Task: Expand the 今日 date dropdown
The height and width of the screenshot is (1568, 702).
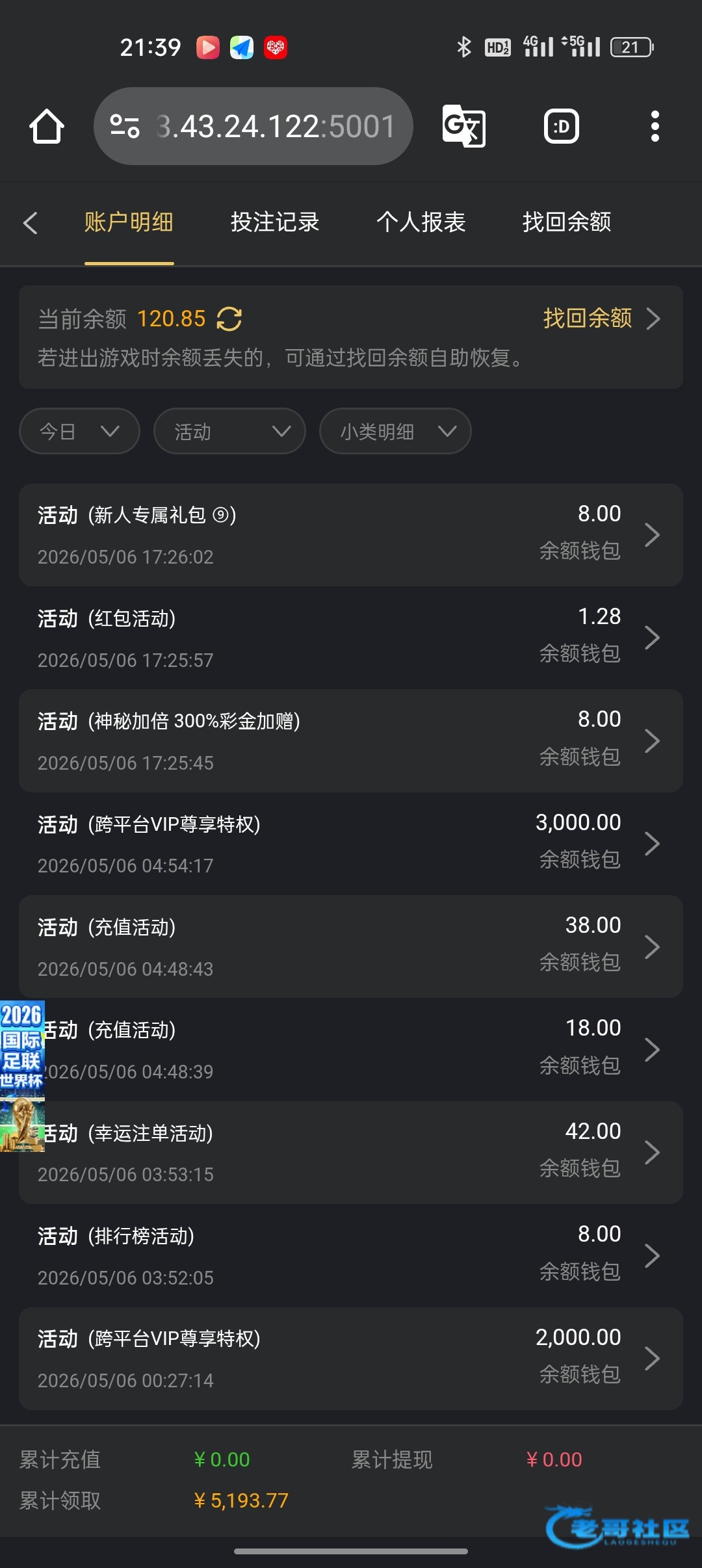Action: pos(80,431)
